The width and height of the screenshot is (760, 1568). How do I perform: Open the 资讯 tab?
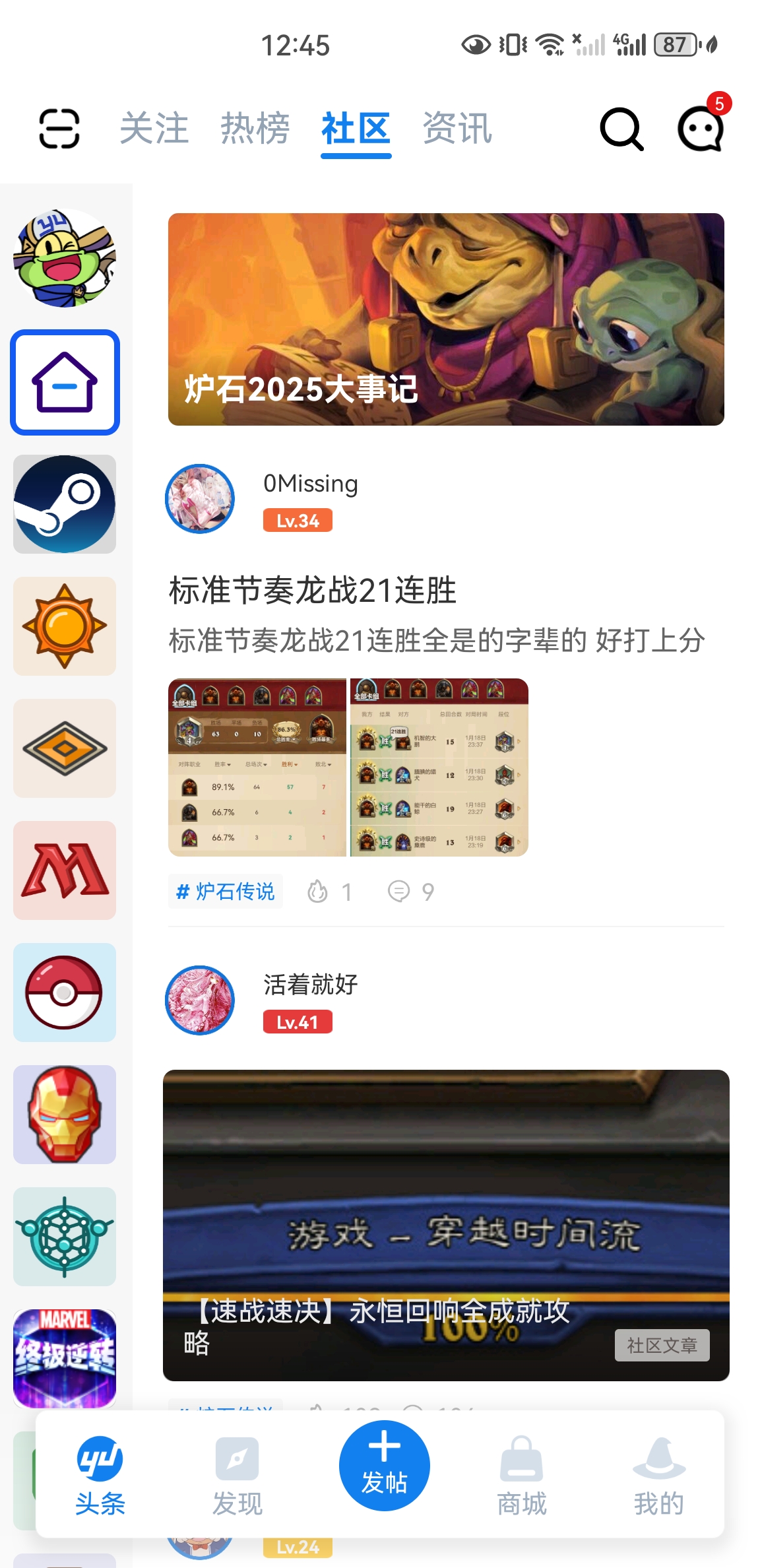point(457,129)
